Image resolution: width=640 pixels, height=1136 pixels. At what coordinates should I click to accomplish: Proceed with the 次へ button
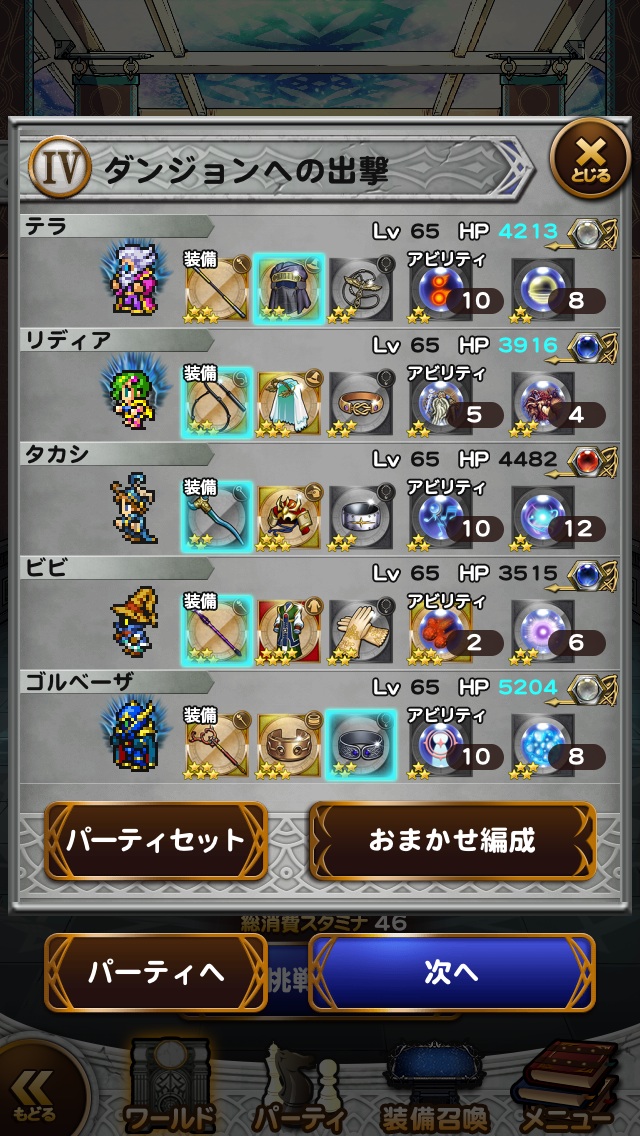tap(451, 972)
